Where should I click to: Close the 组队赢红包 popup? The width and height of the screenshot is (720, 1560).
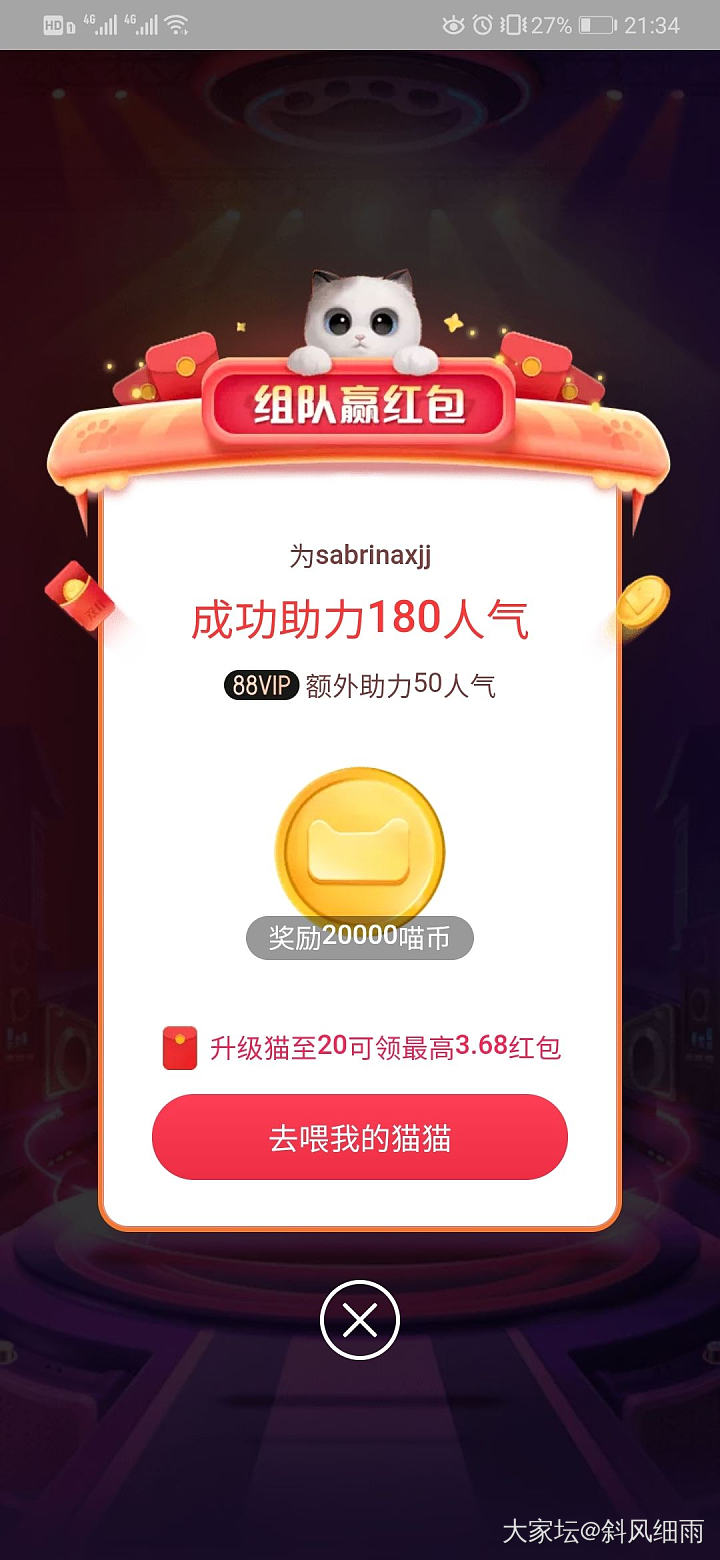[359, 1320]
